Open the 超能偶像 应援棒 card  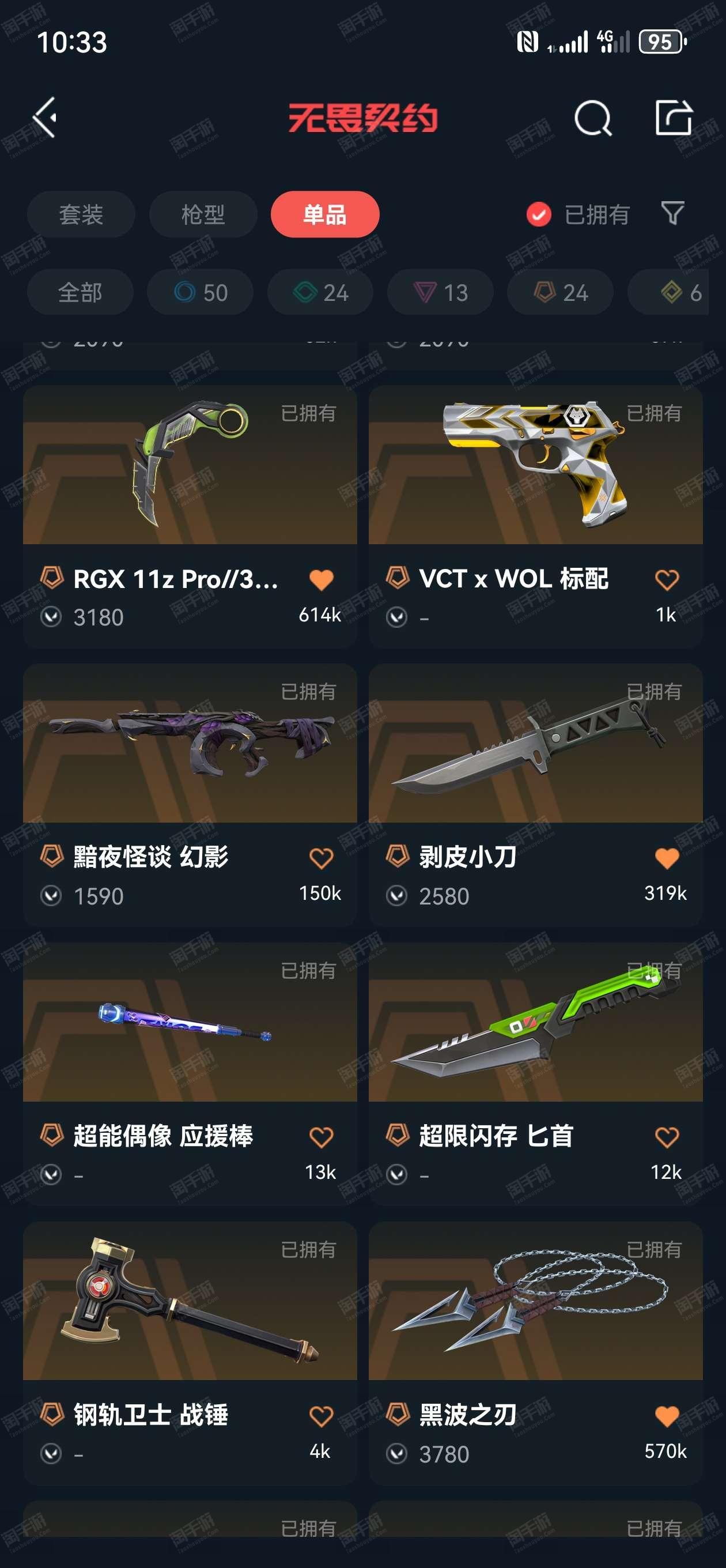pos(190,1074)
